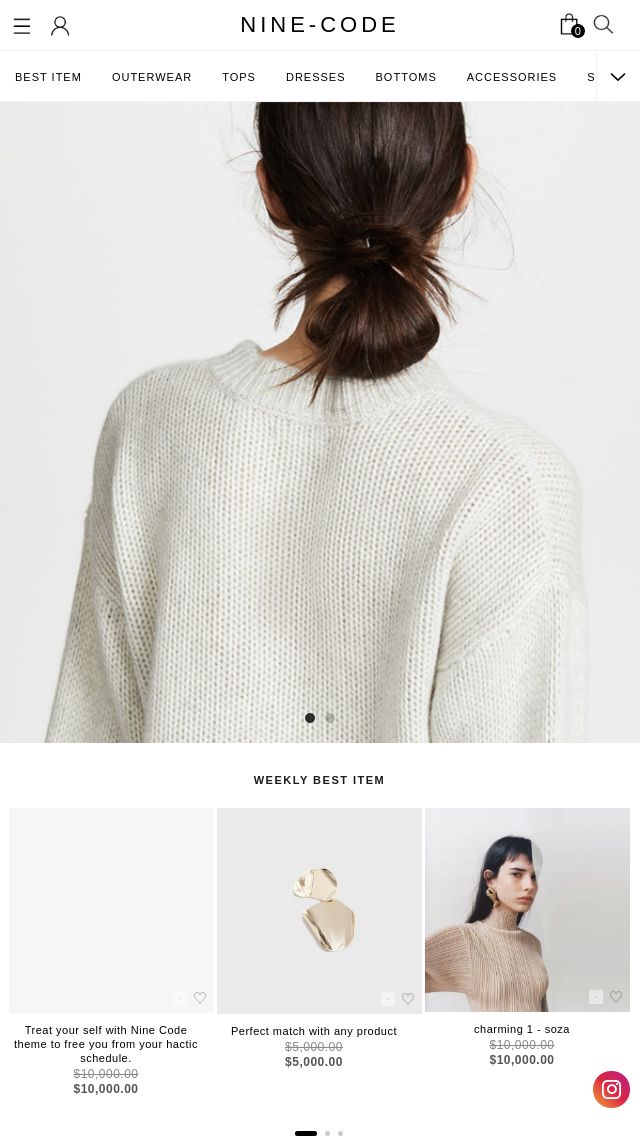Open the 'Treat your self with Nine Code' product
The width and height of the screenshot is (640, 1136).
[106, 1043]
